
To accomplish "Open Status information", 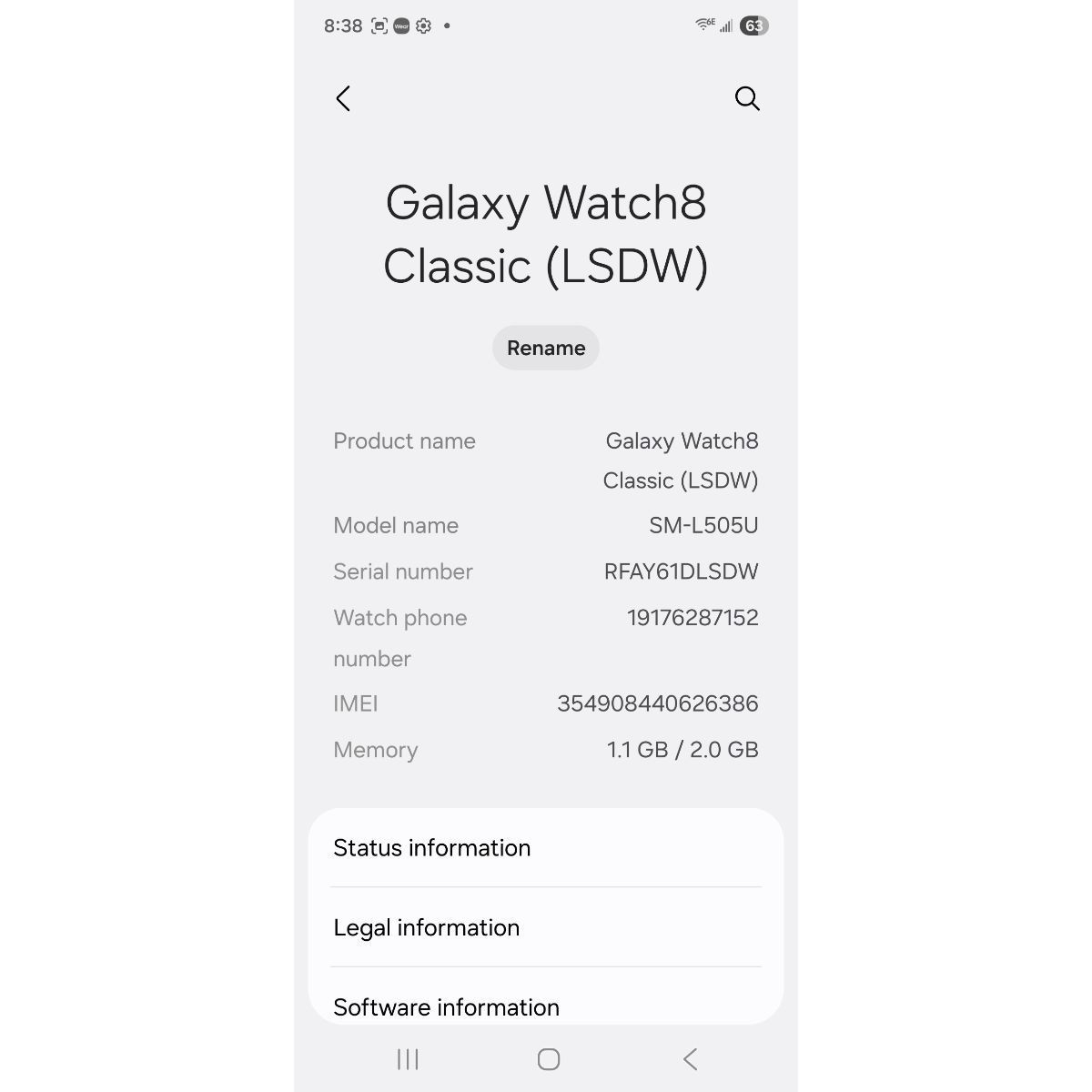I will 546,848.
